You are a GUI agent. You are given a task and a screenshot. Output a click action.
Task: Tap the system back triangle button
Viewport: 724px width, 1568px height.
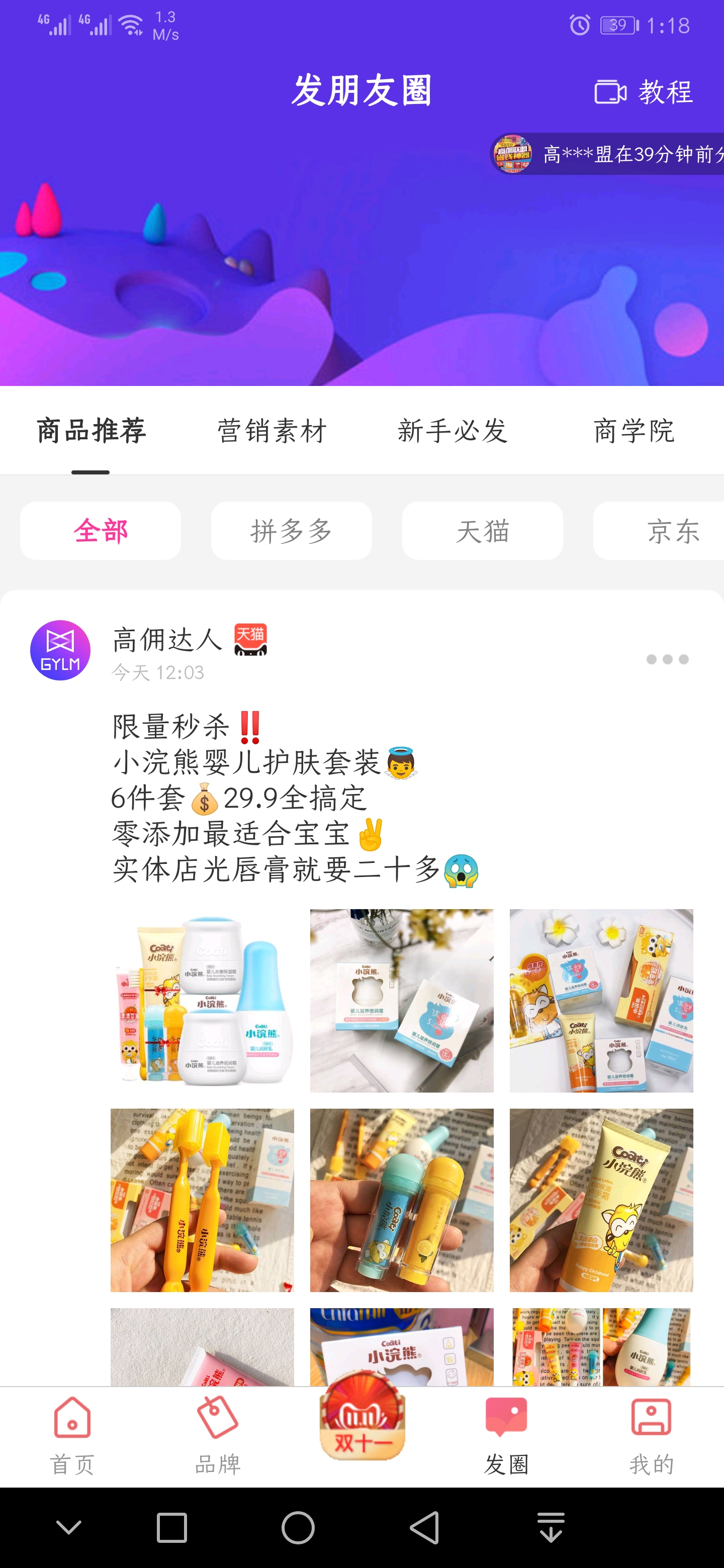point(425,1527)
